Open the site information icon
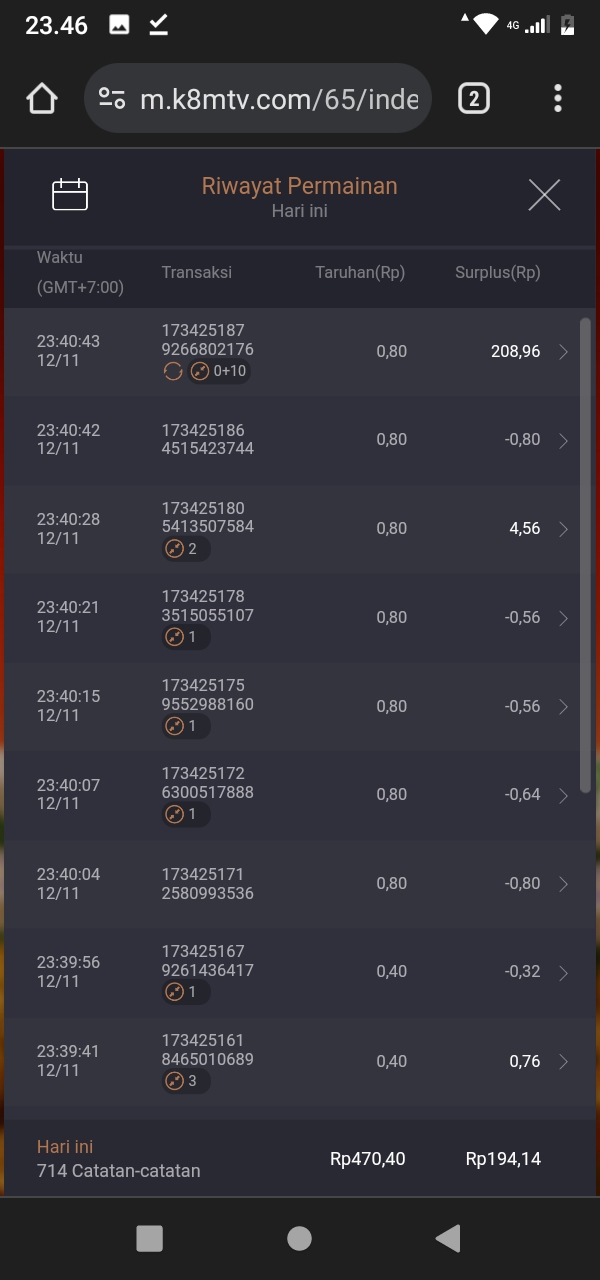The image size is (600, 1280). click(112, 98)
